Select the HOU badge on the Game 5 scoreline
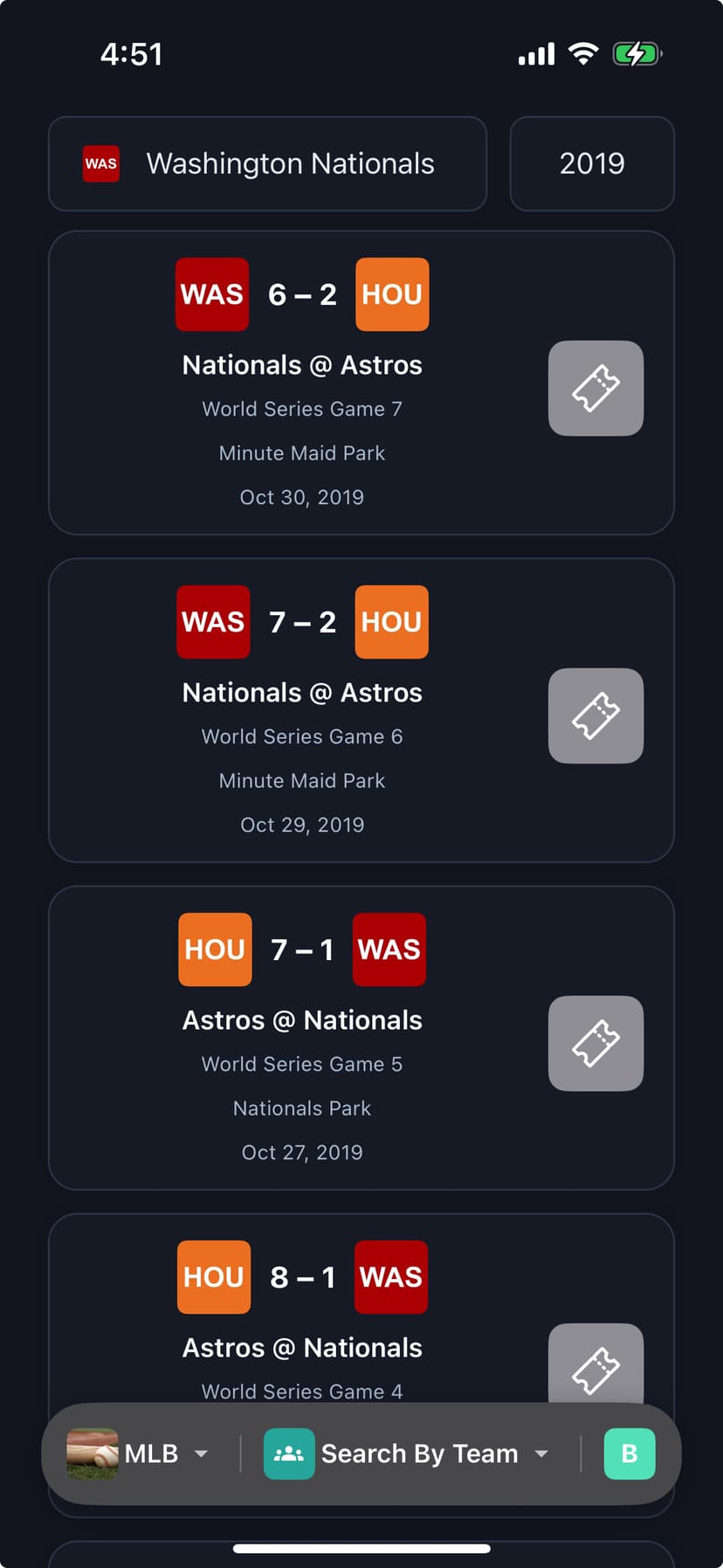The width and height of the screenshot is (723, 1568). pos(215,950)
